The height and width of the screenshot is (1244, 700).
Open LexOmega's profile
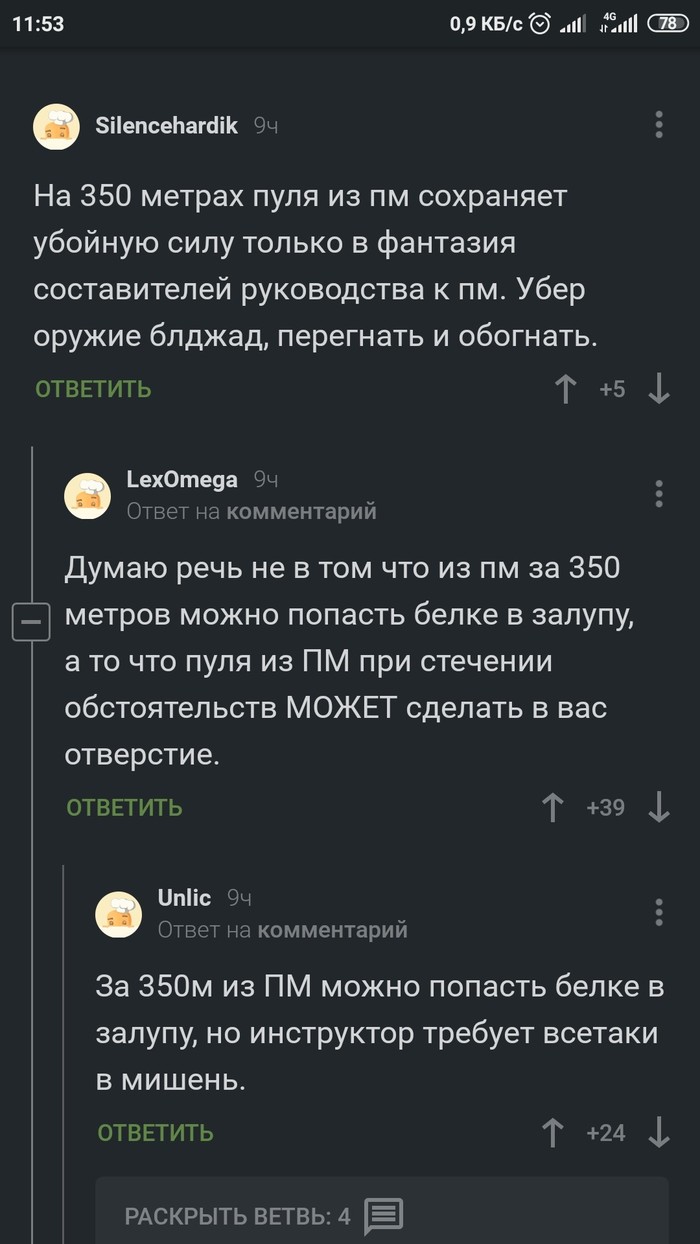181,480
